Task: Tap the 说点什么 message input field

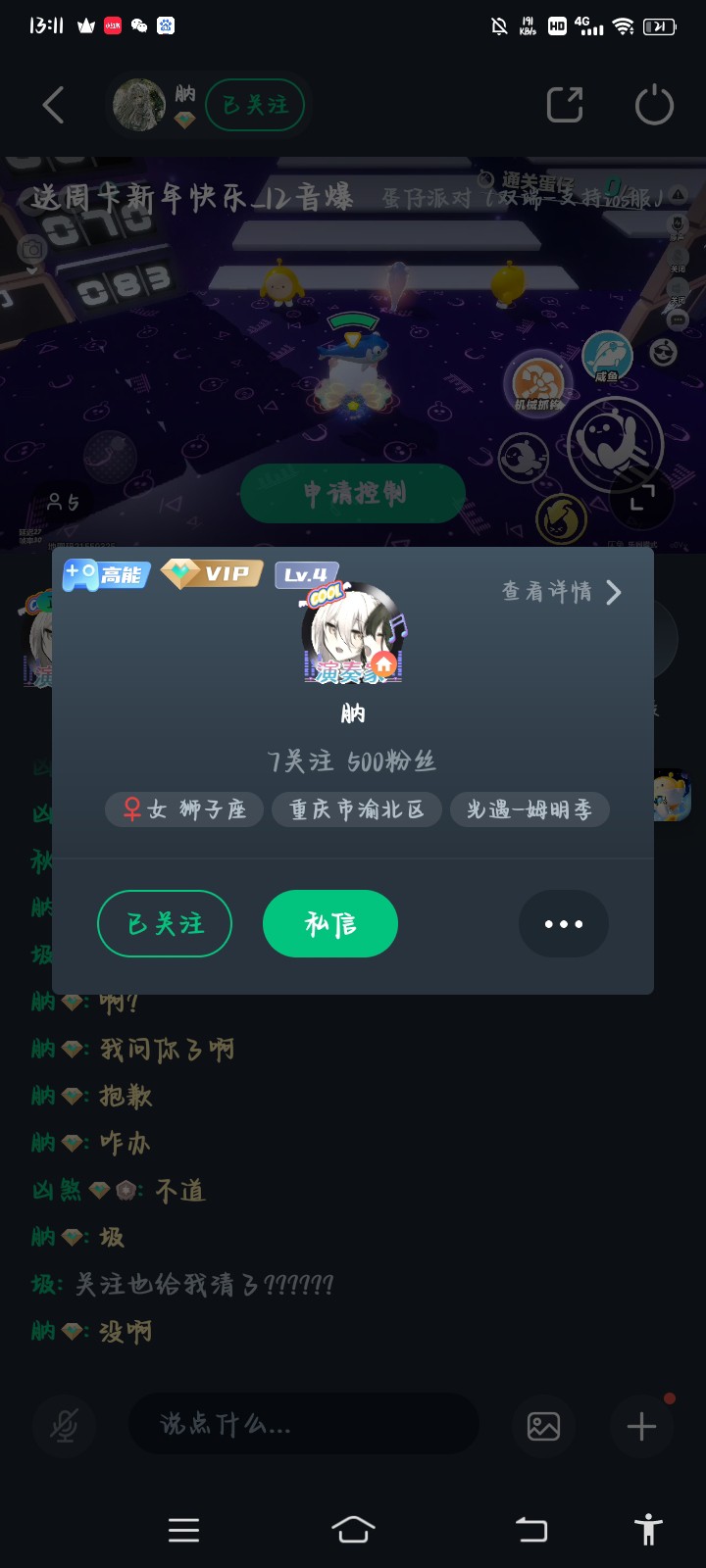Action: click(x=304, y=1425)
